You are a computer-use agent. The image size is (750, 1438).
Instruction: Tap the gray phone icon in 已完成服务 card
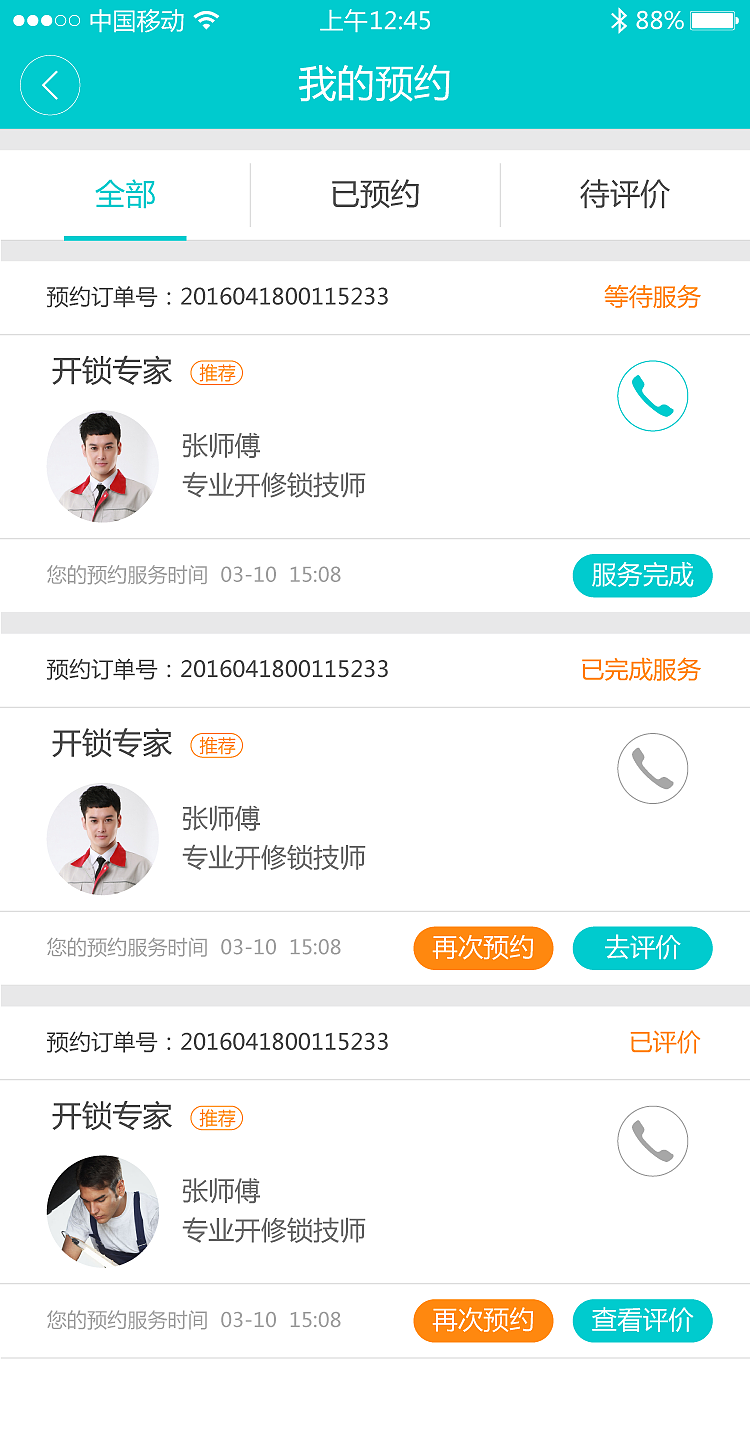coord(652,769)
